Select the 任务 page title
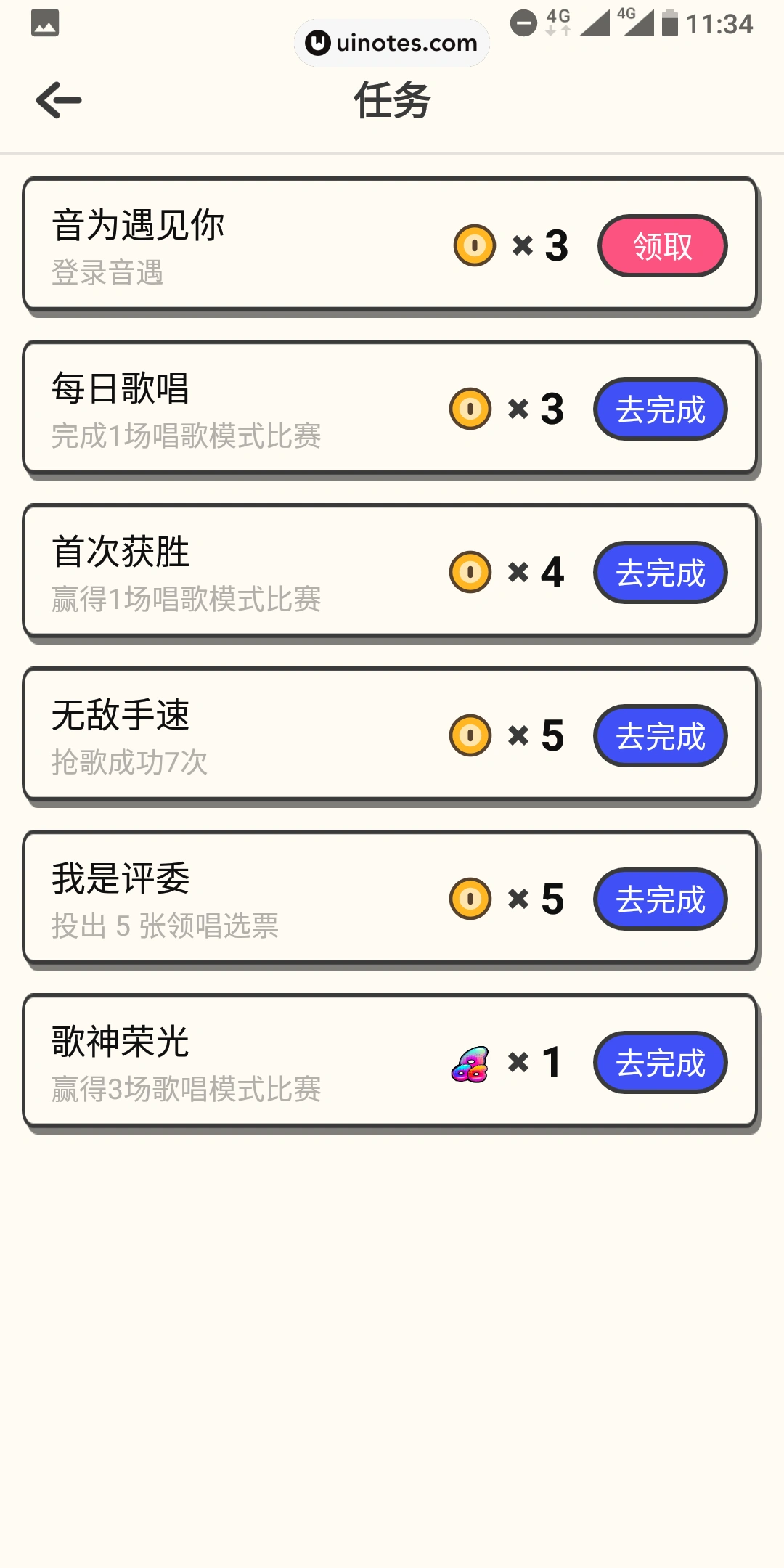 pos(391,102)
